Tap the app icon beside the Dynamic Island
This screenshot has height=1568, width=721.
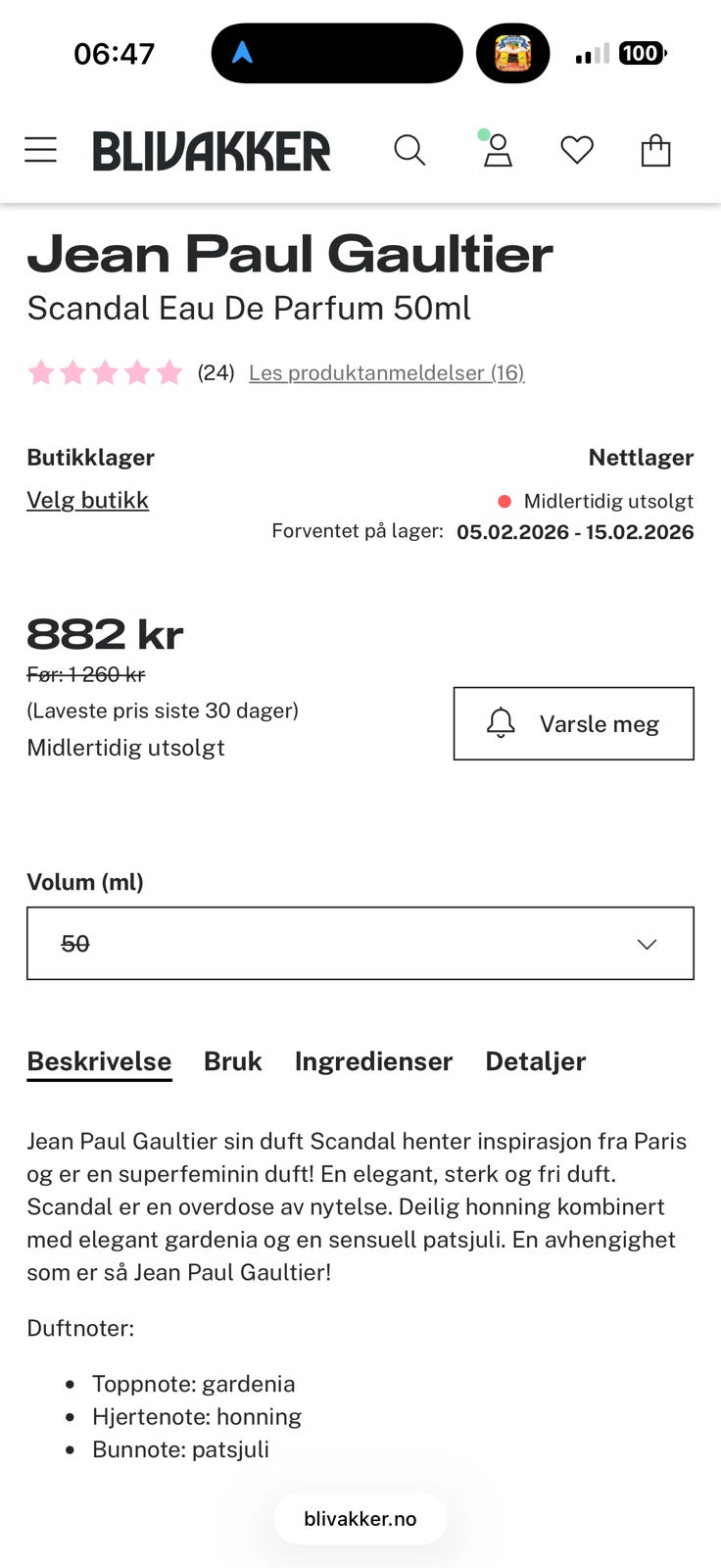click(x=512, y=52)
